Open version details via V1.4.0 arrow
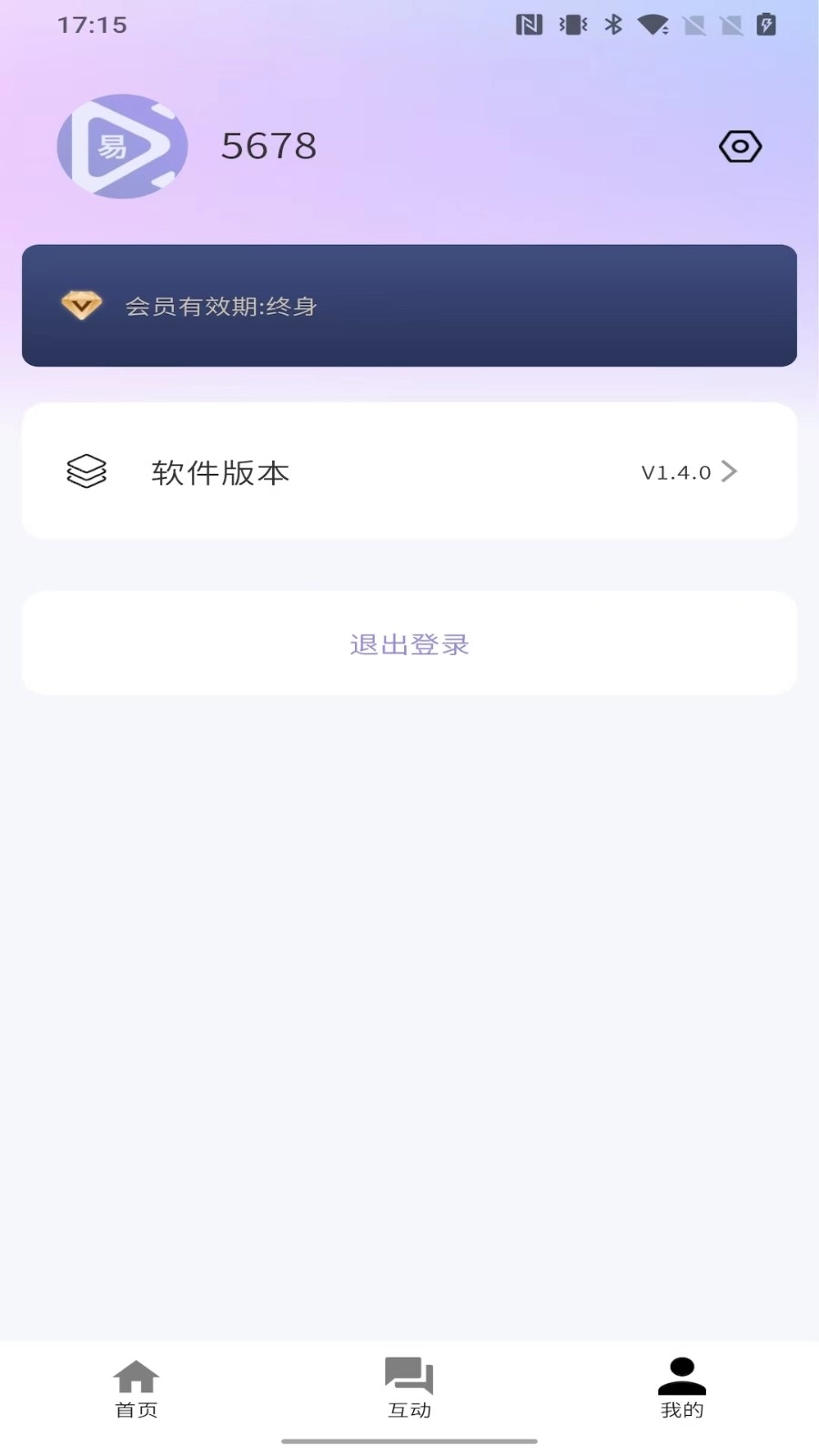819x1456 pixels. click(729, 471)
